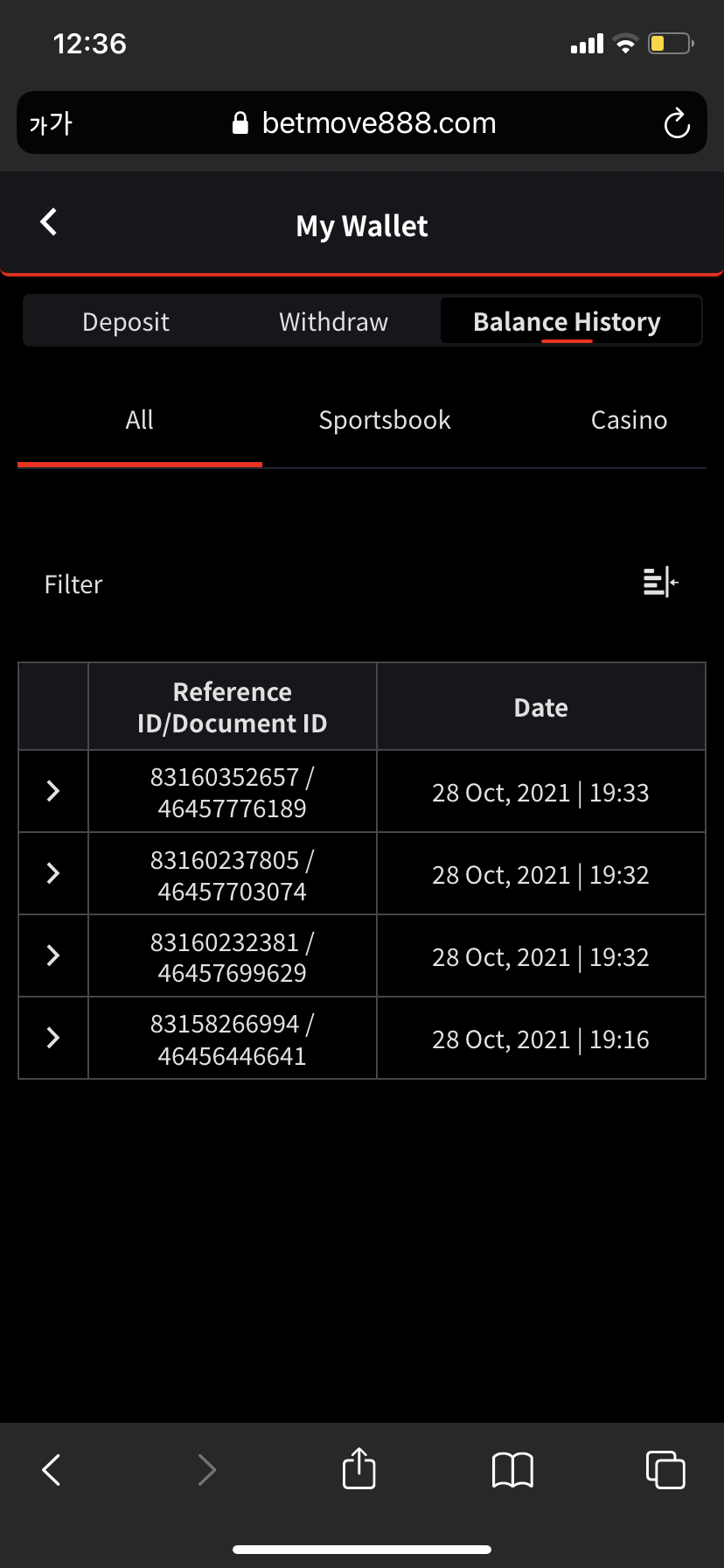Tap the betmove888.com address field
The image size is (724, 1568).
pyautogui.click(x=363, y=123)
